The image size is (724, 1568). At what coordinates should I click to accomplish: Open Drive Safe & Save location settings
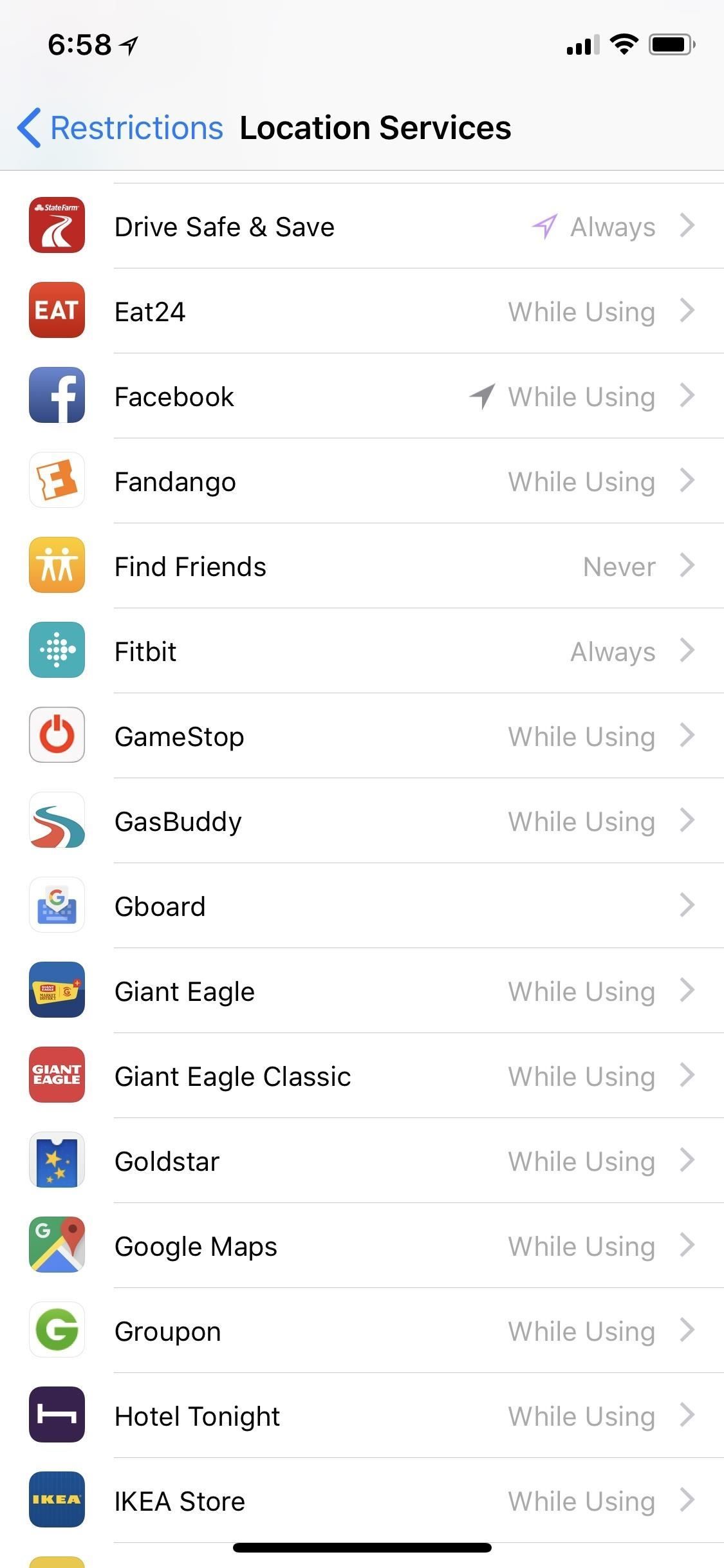(362, 227)
